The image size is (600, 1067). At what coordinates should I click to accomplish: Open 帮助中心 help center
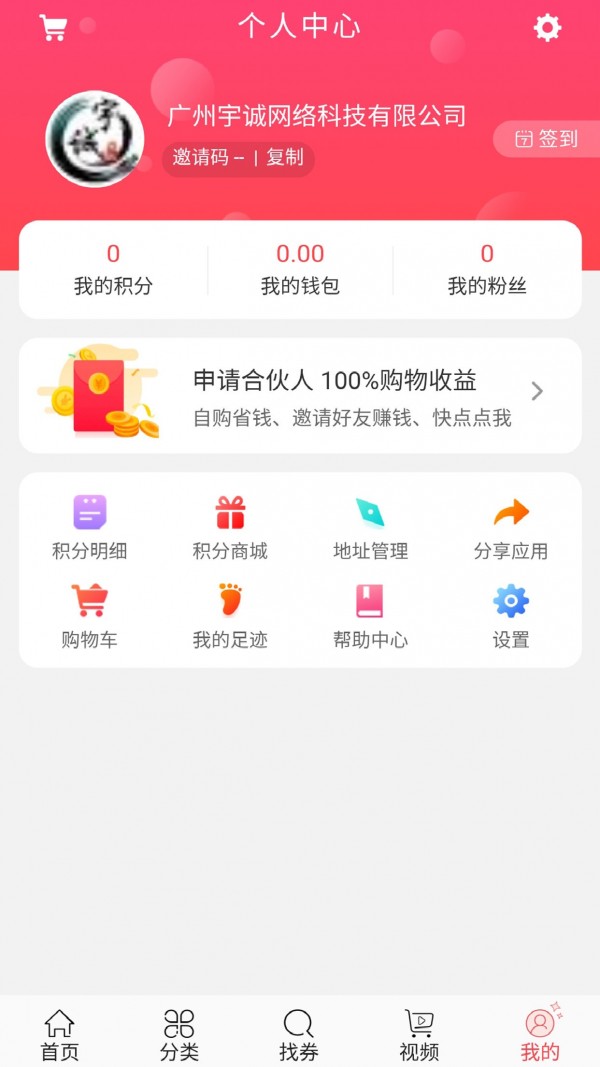point(370,615)
